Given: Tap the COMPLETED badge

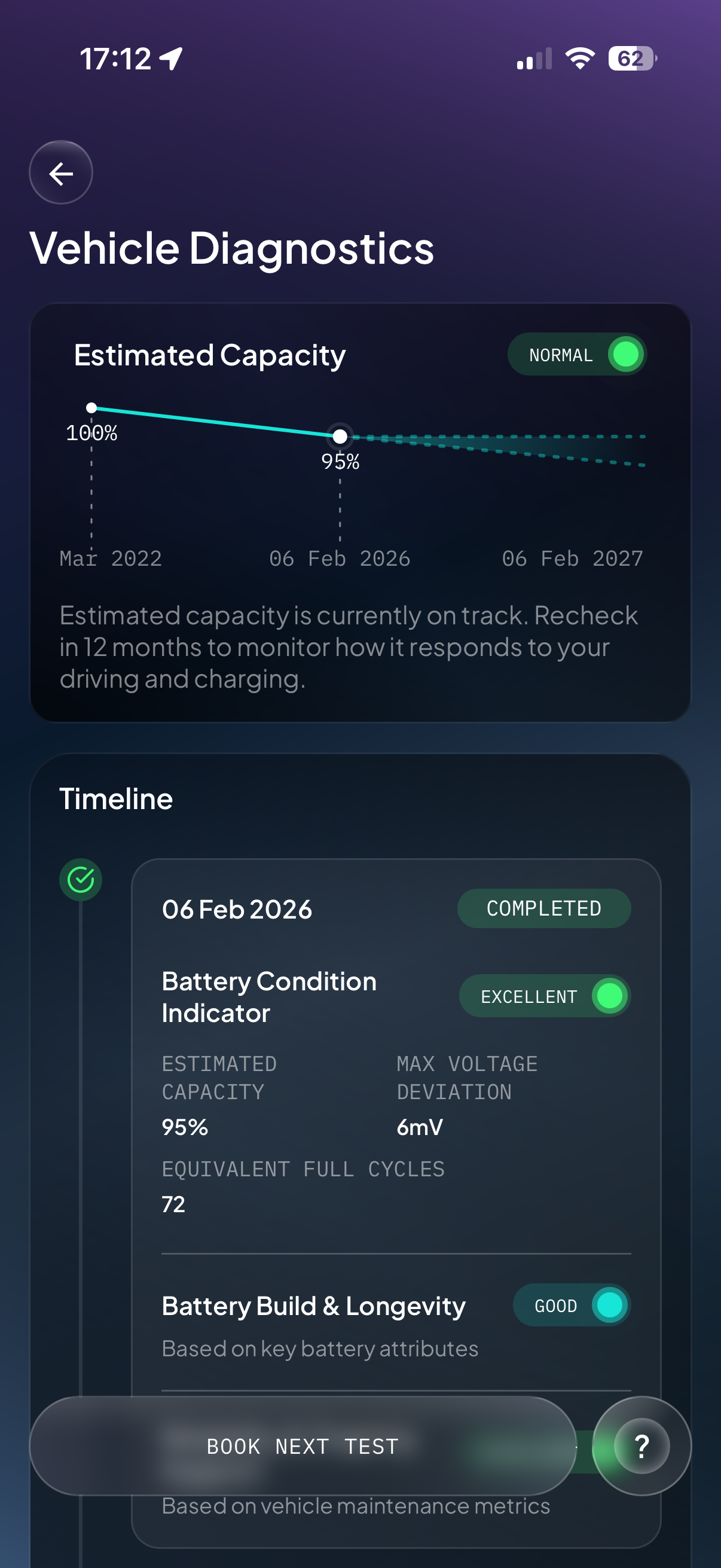Looking at the screenshot, I should click(543, 909).
